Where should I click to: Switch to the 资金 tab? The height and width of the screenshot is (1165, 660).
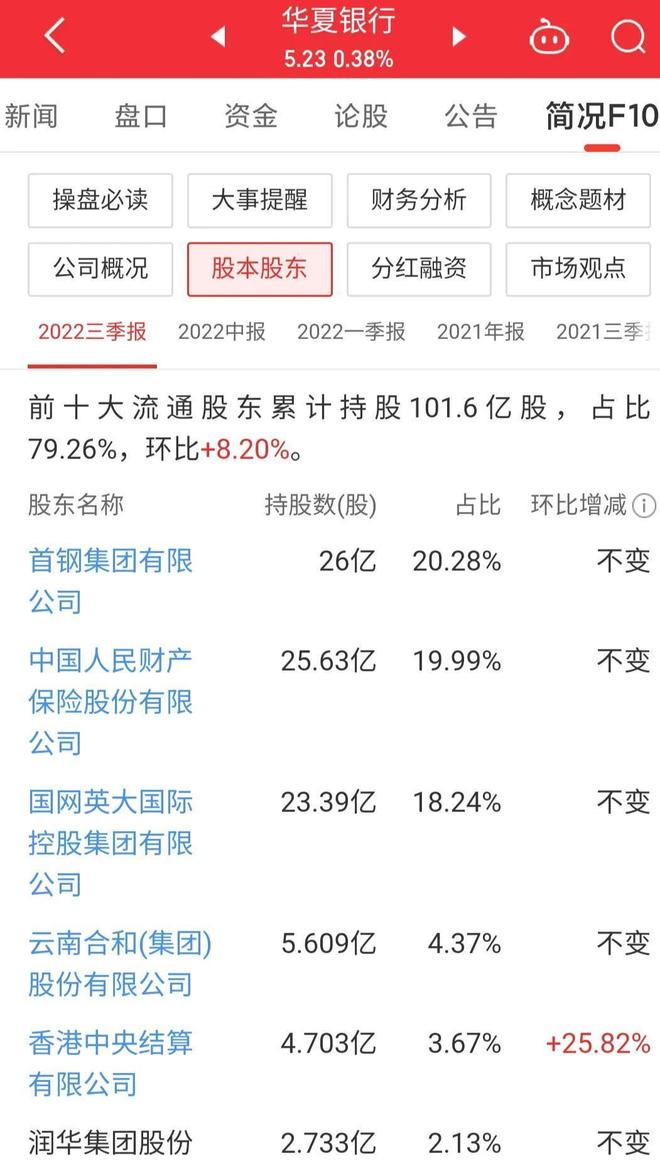[x=250, y=116]
